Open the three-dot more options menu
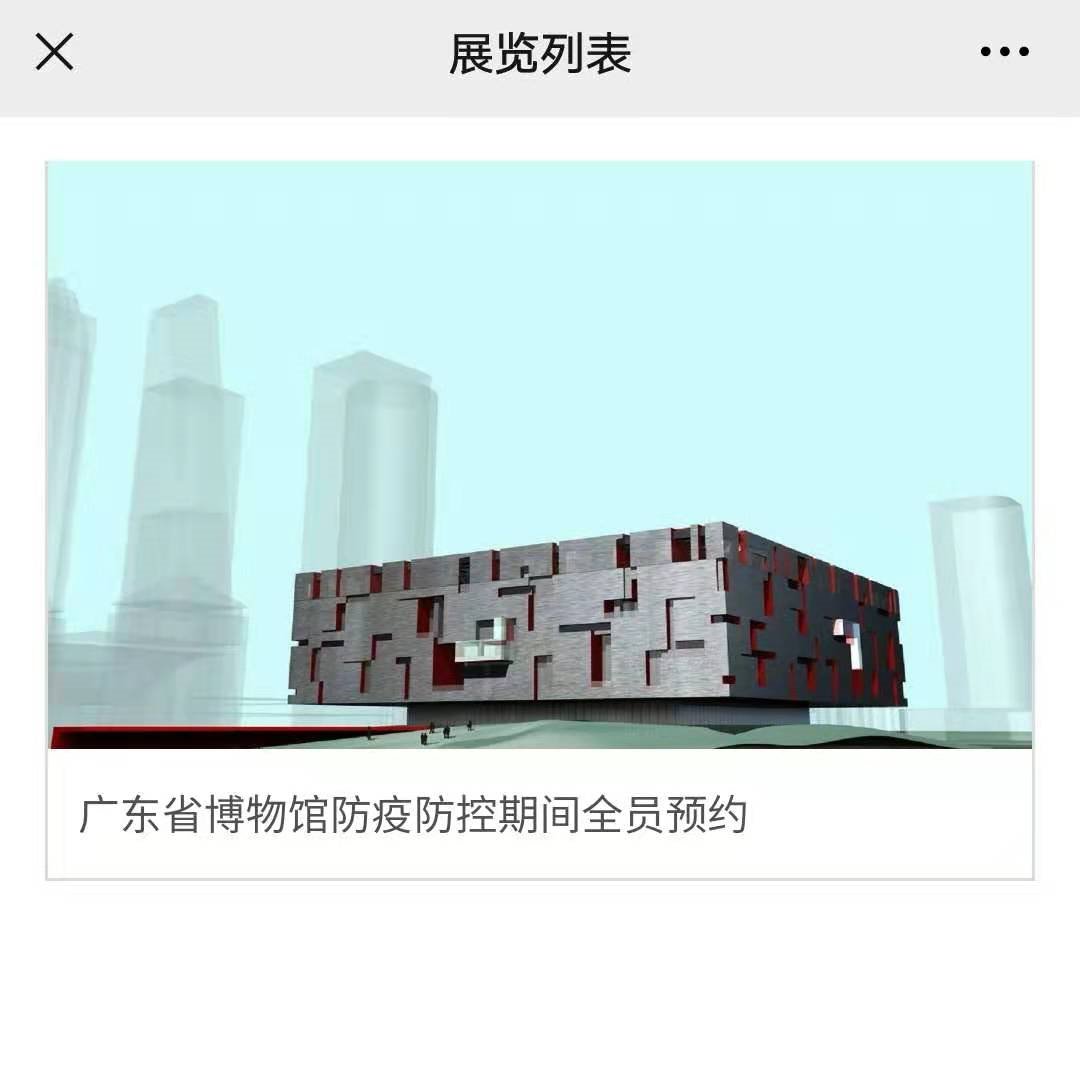The image size is (1080, 1072). point(1004,52)
